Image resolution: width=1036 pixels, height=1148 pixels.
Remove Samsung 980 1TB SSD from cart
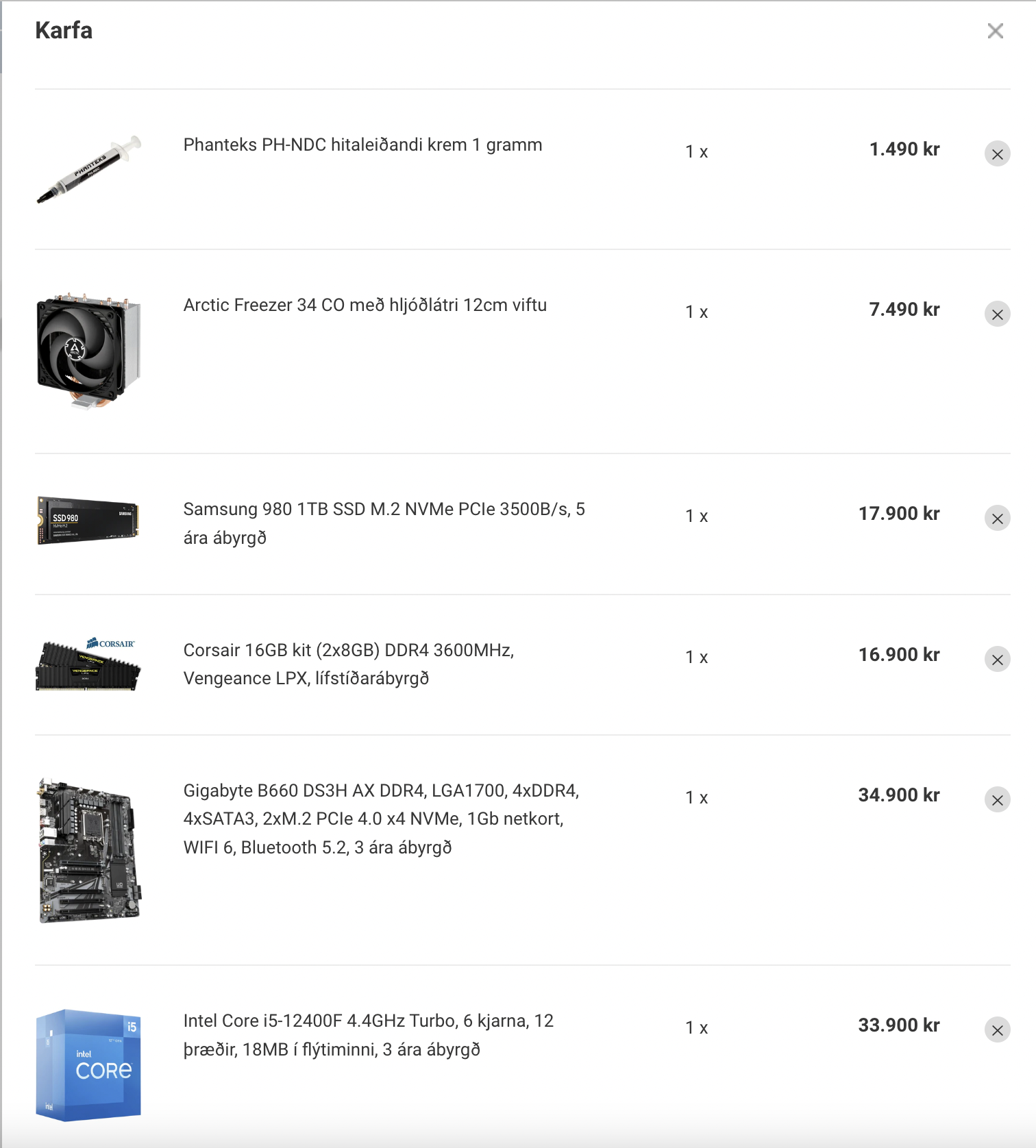[997, 519]
